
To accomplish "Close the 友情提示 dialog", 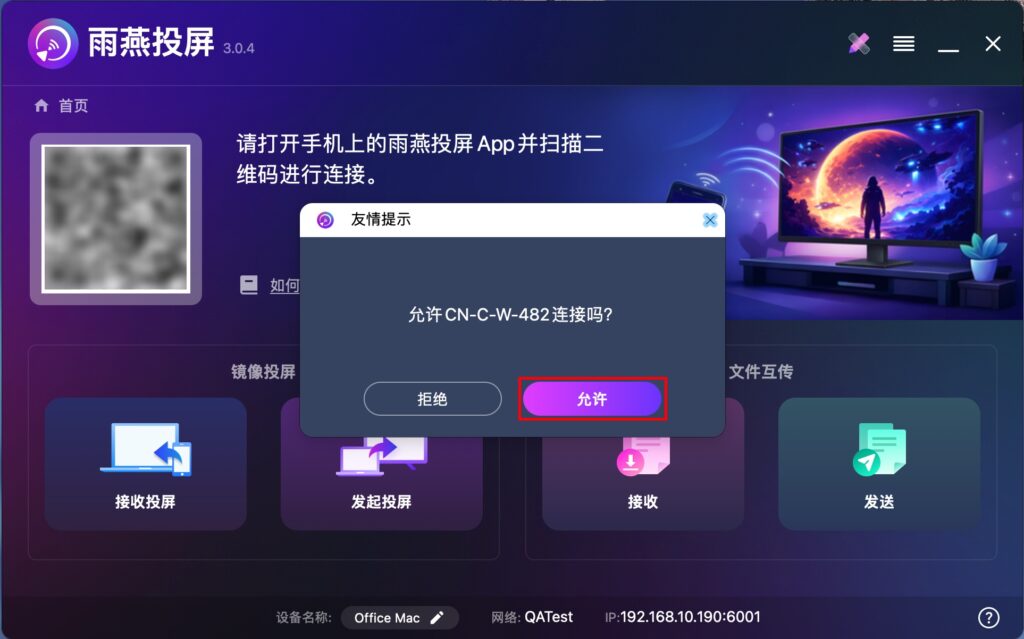I will coord(710,220).
